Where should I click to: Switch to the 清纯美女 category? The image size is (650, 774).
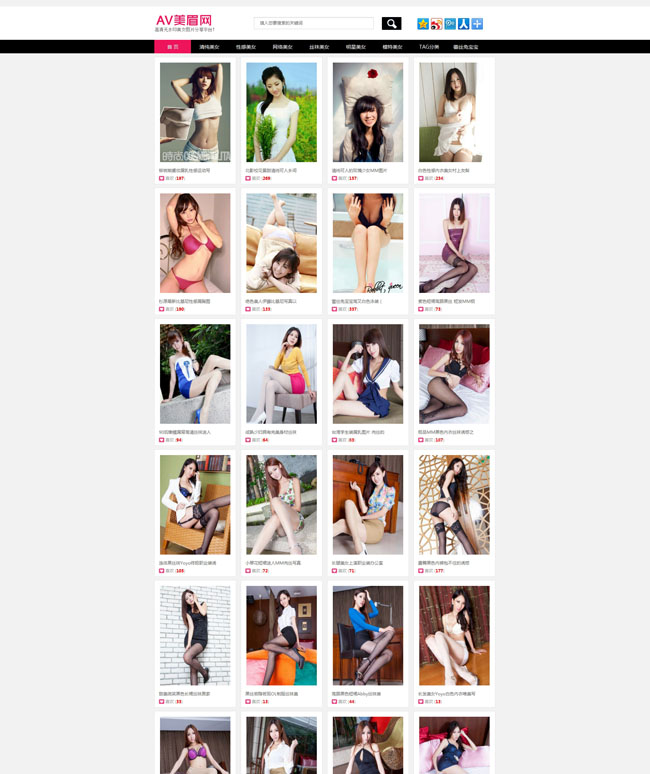209,47
